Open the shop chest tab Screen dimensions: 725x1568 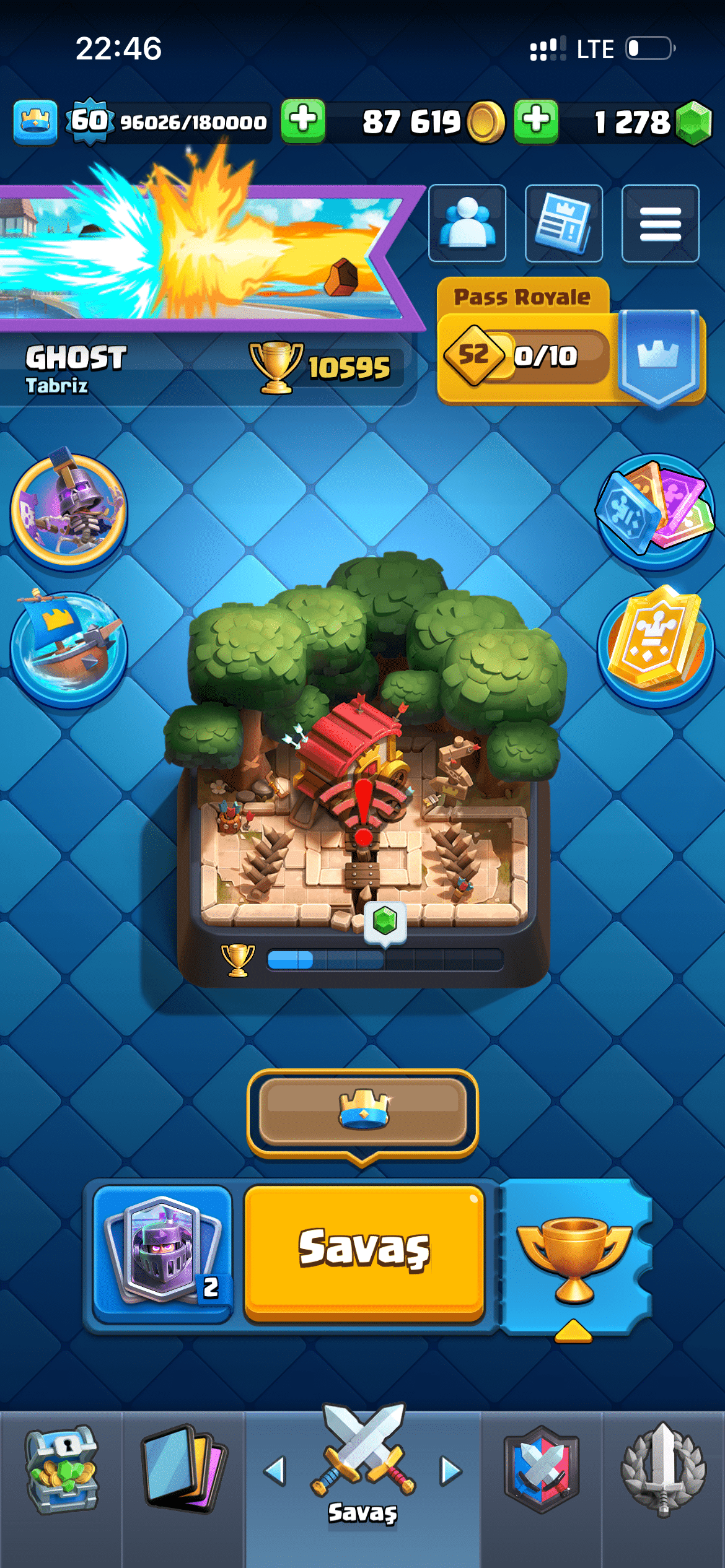61,1471
